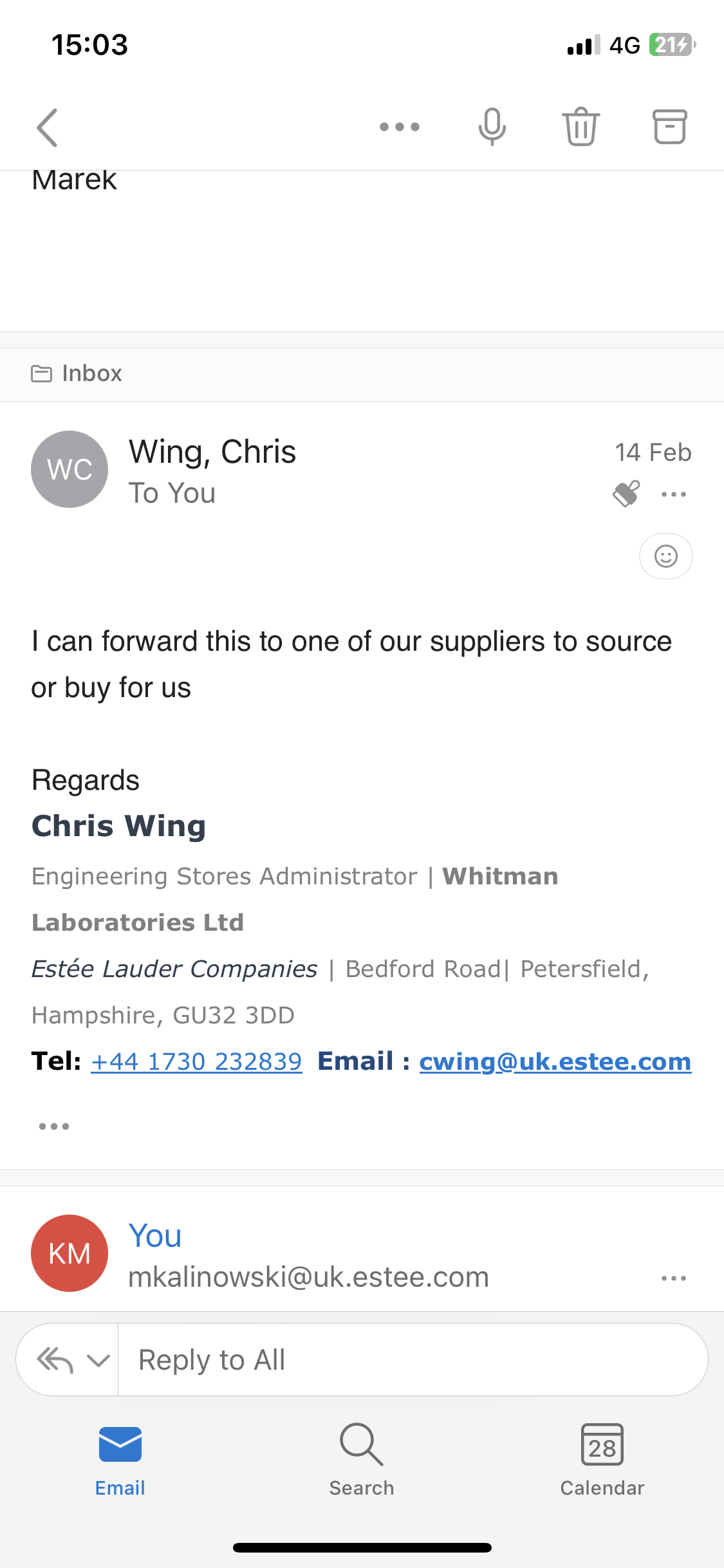The width and height of the screenshot is (724, 1568).
Task: Delete this email conversation
Action: [x=580, y=127]
